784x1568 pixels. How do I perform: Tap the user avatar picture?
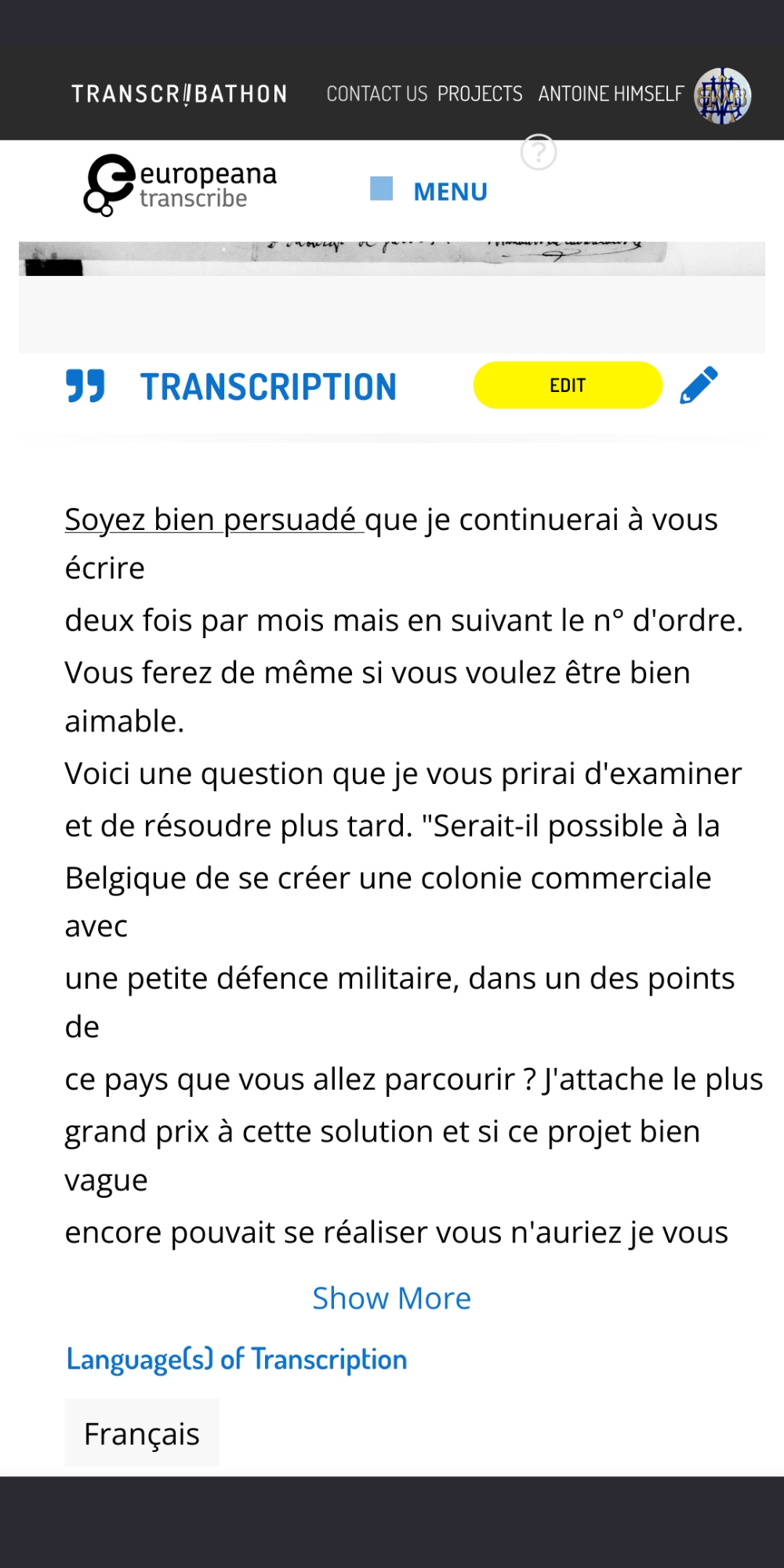[x=722, y=96]
